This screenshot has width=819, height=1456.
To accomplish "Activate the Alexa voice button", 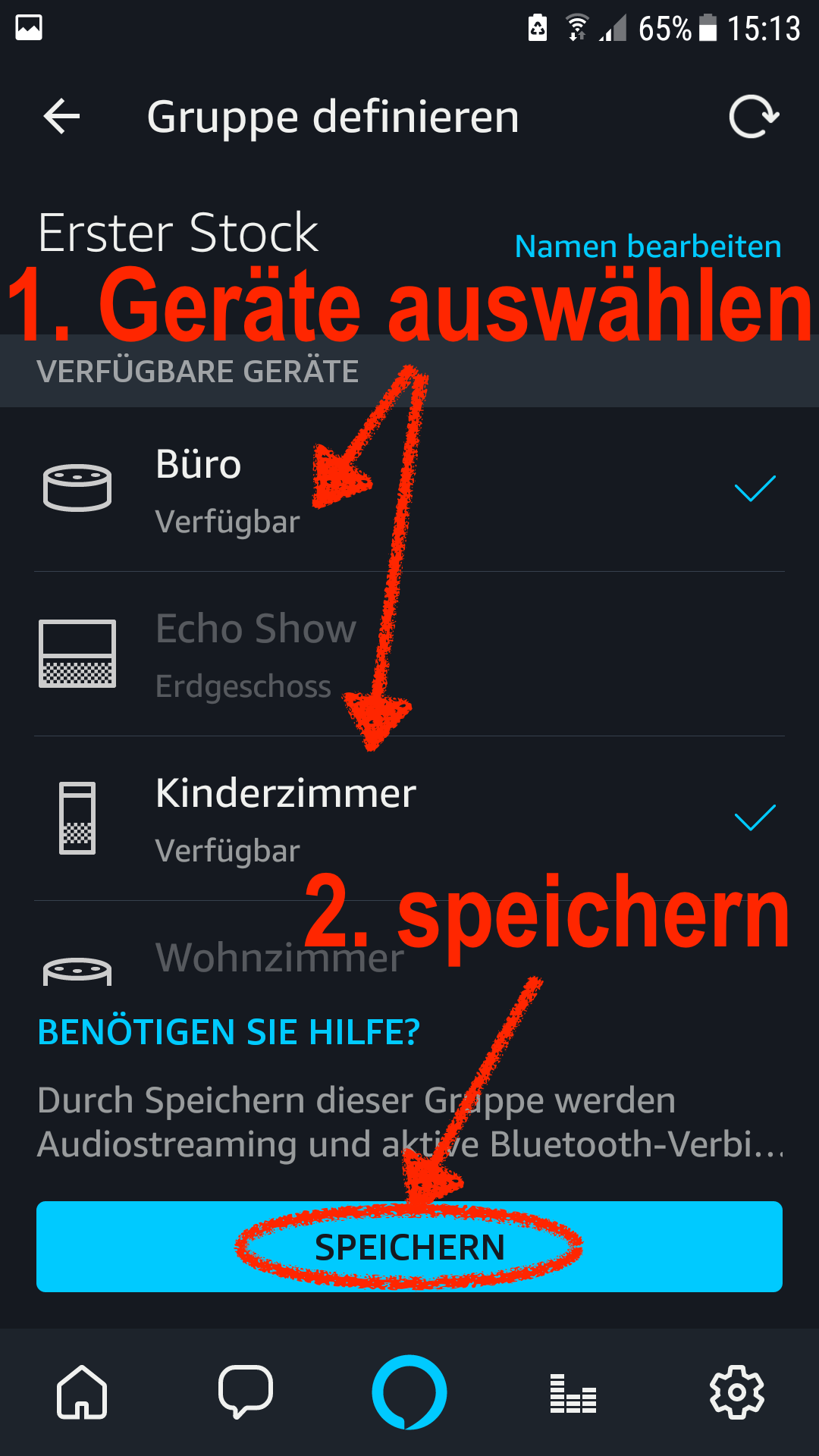I will [x=409, y=1392].
